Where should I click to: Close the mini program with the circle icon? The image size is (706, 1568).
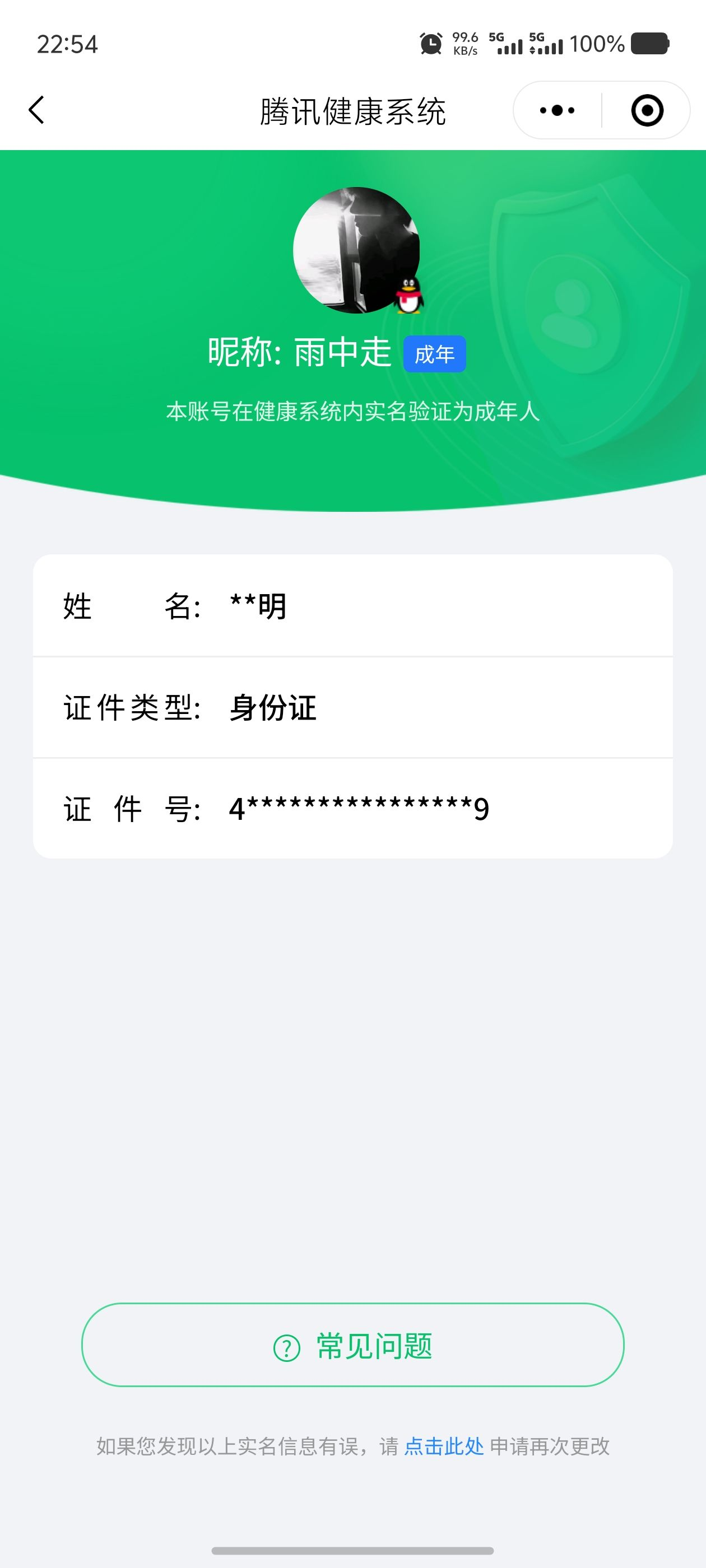click(x=646, y=110)
